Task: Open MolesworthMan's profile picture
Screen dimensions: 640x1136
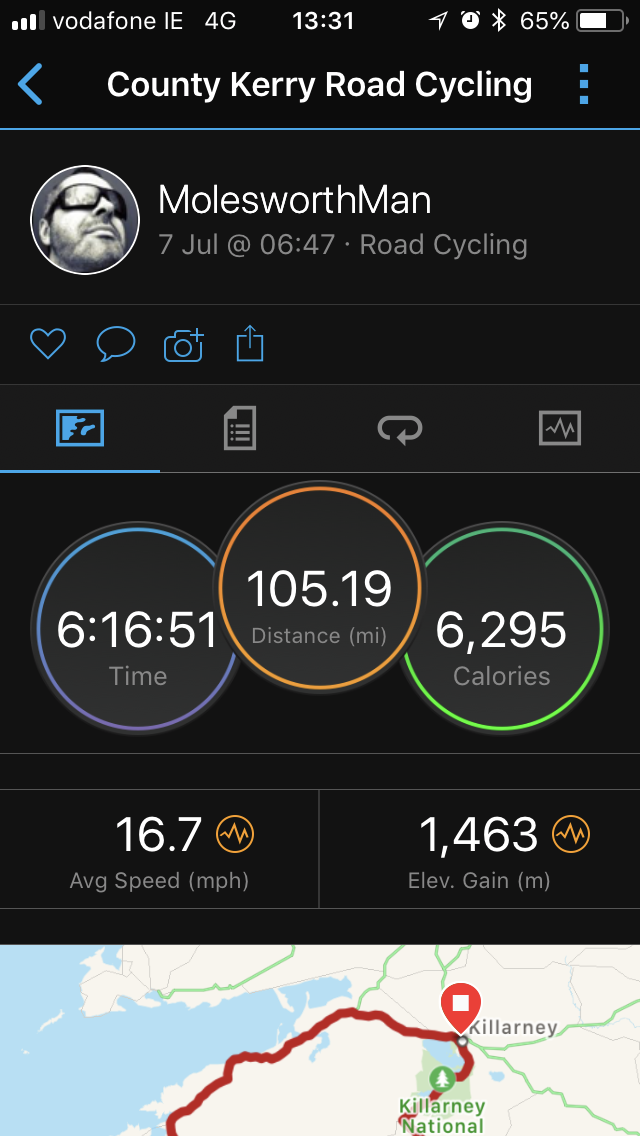Action: [85, 220]
